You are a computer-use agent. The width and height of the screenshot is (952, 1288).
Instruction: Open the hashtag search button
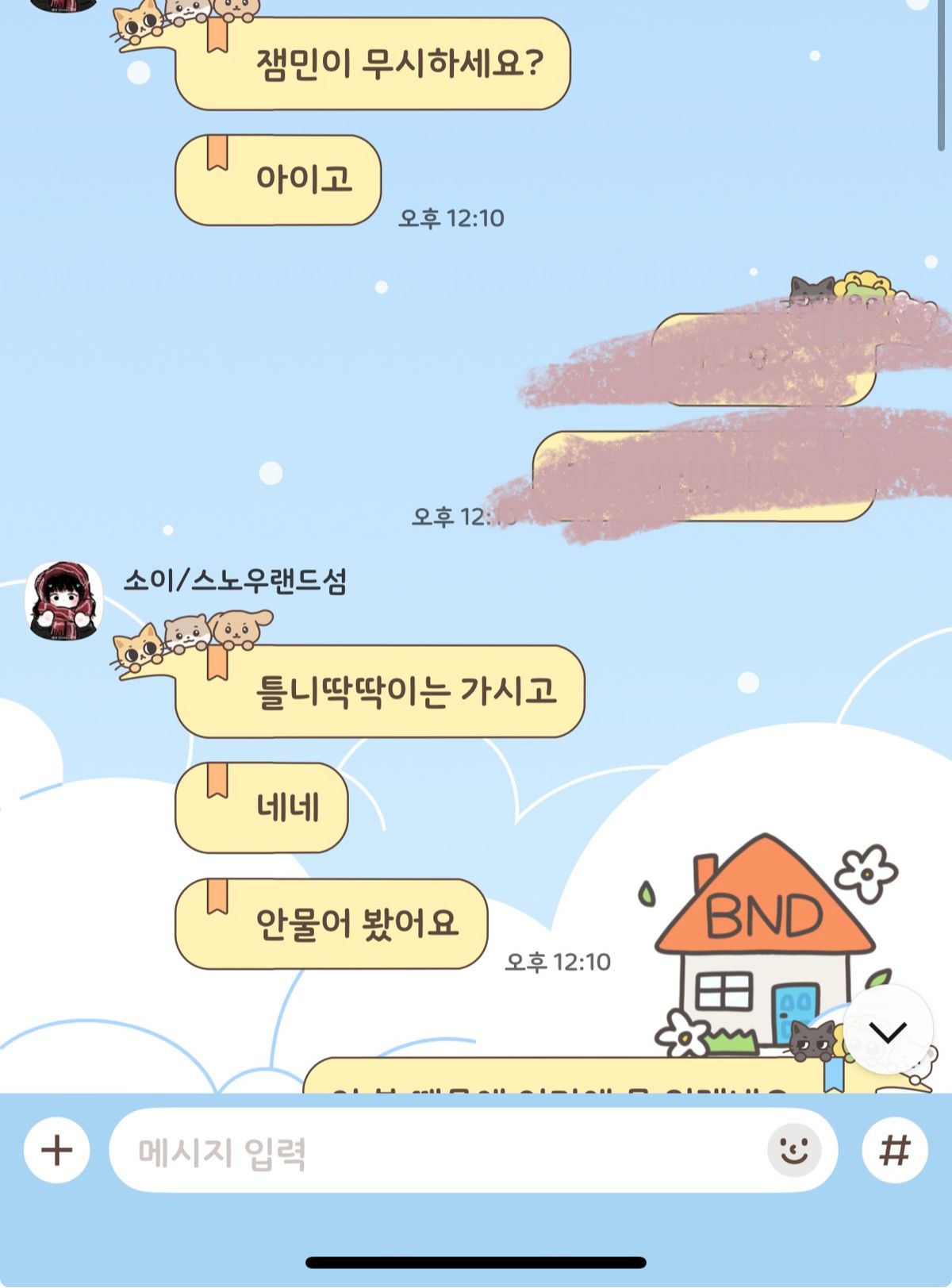click(895, 1150)
